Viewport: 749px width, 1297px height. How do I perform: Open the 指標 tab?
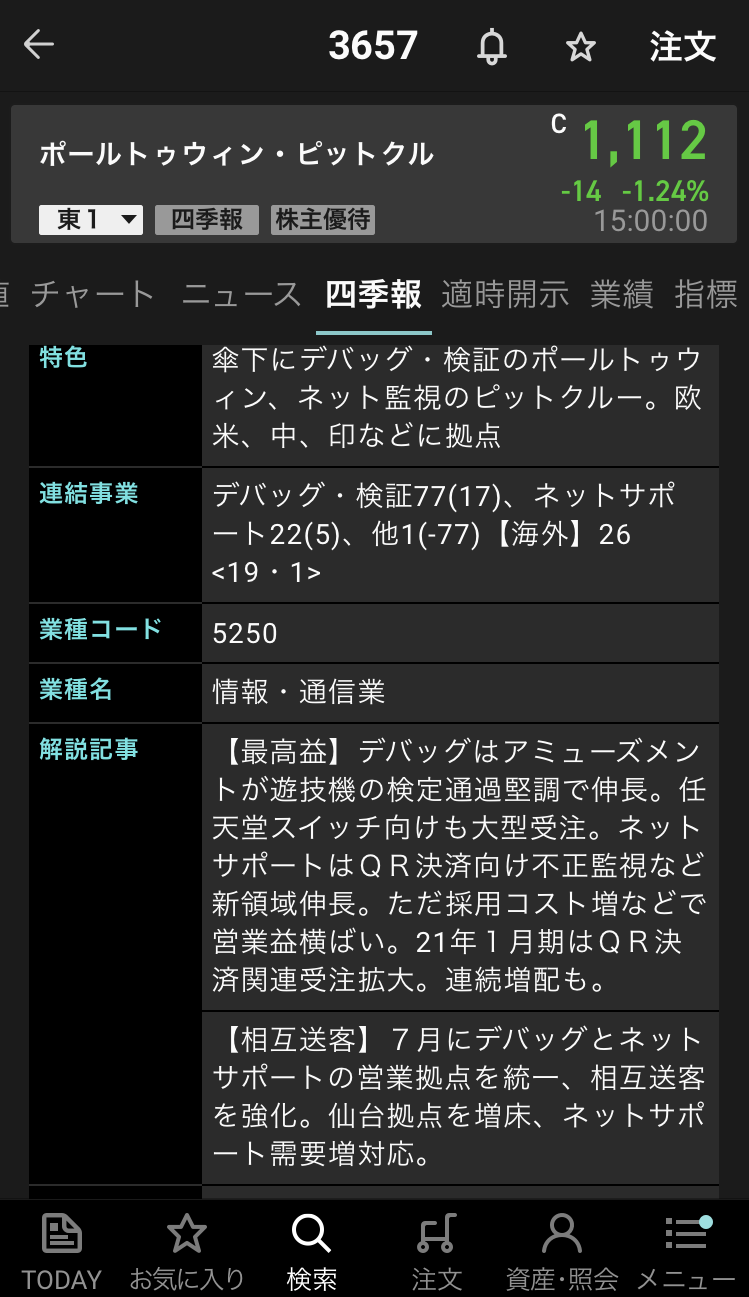708,294
